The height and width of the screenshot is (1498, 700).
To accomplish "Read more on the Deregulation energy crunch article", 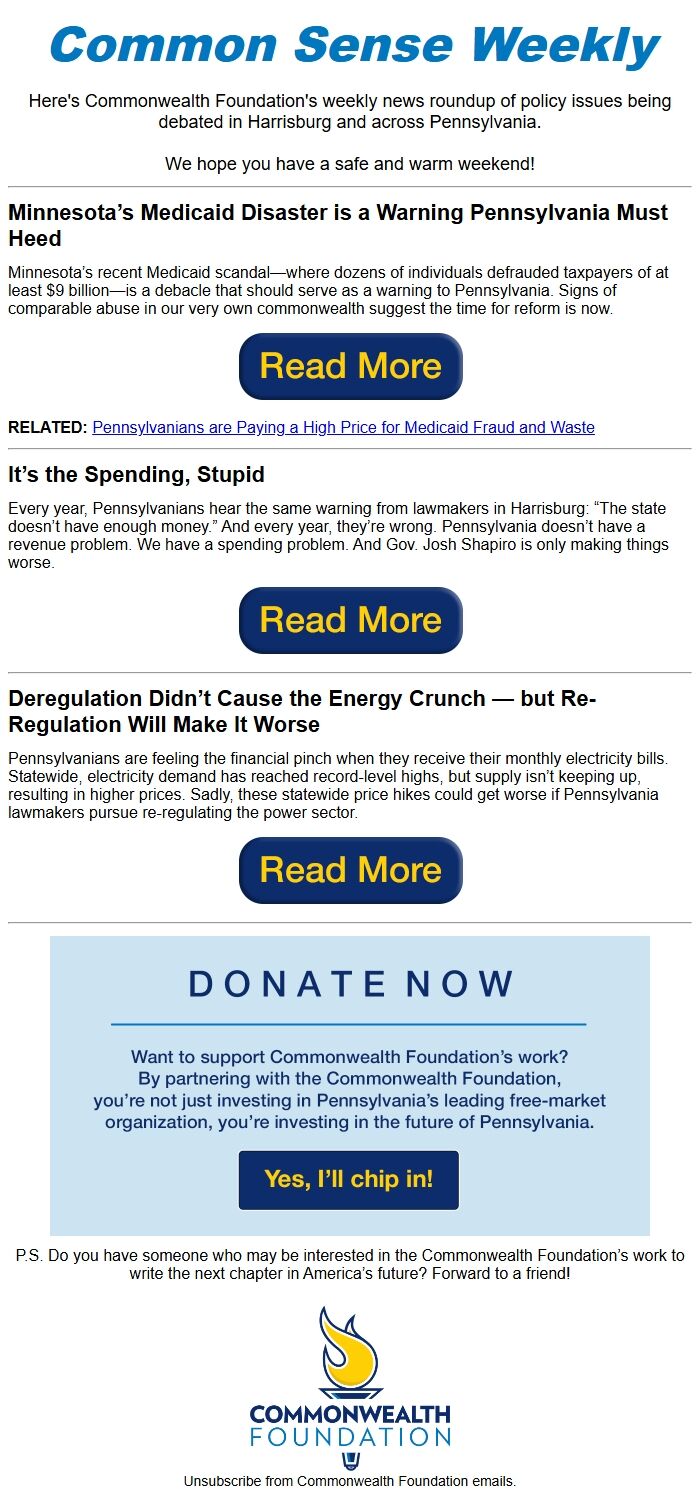I will (x=350, y=870).
